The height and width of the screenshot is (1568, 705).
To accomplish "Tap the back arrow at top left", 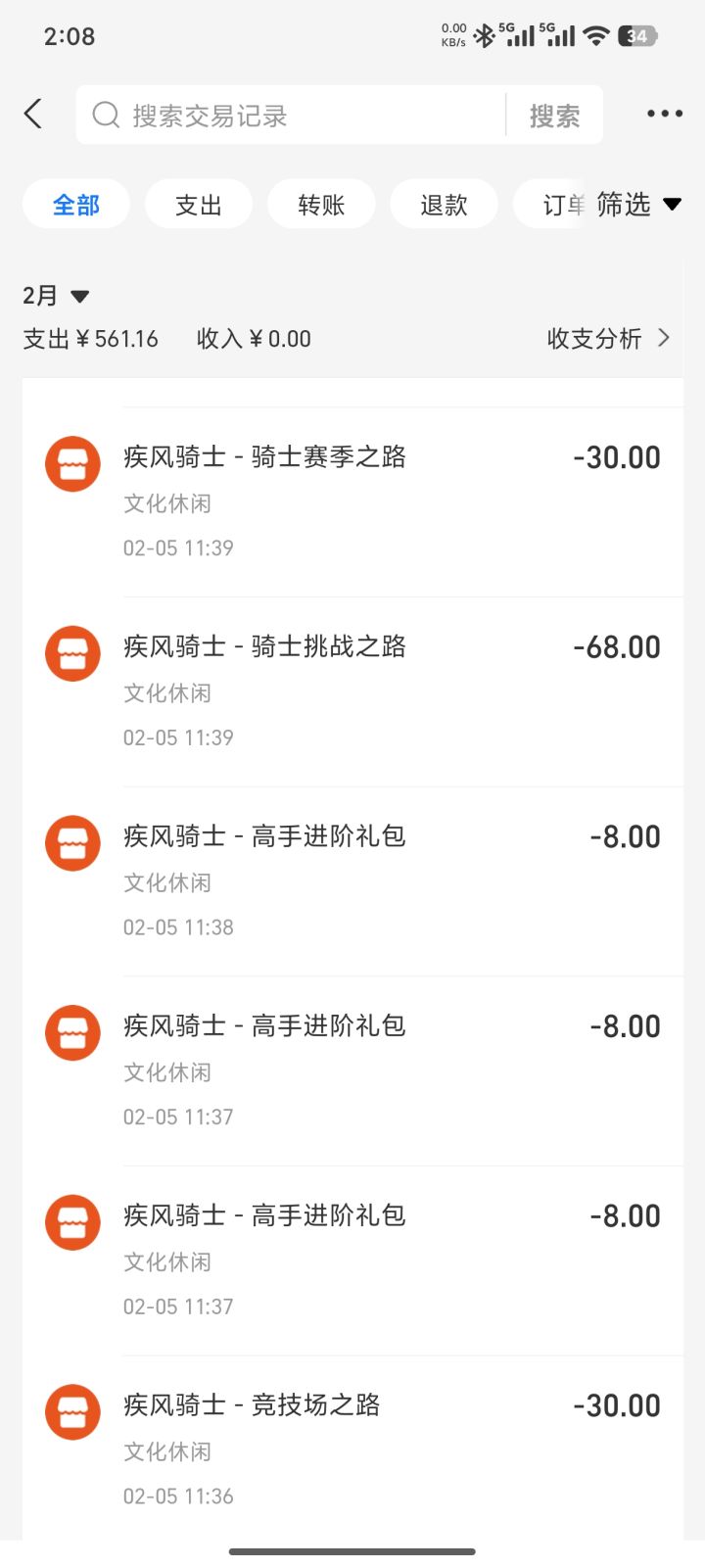I will (34, 114).
